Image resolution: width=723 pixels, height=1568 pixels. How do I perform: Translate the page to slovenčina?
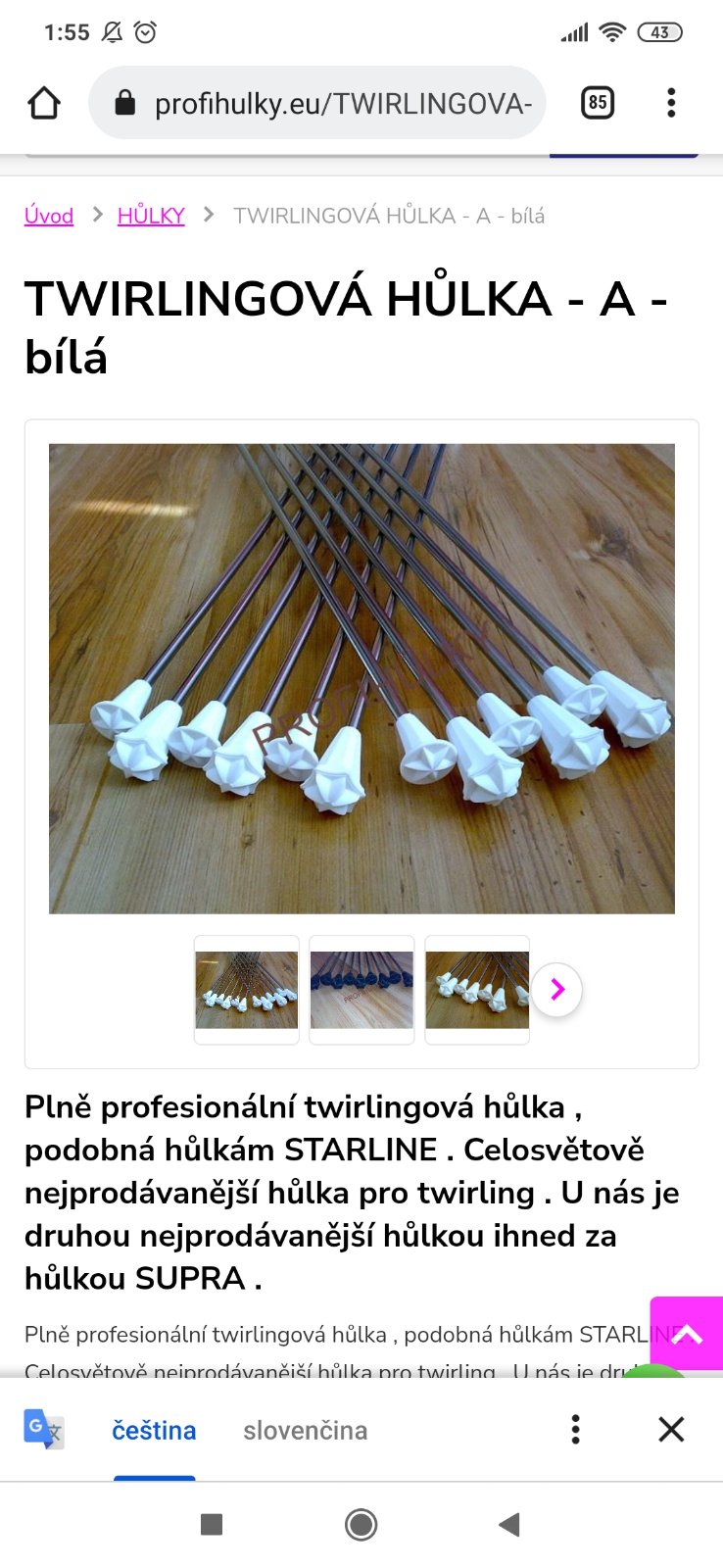coord(306,1431)
